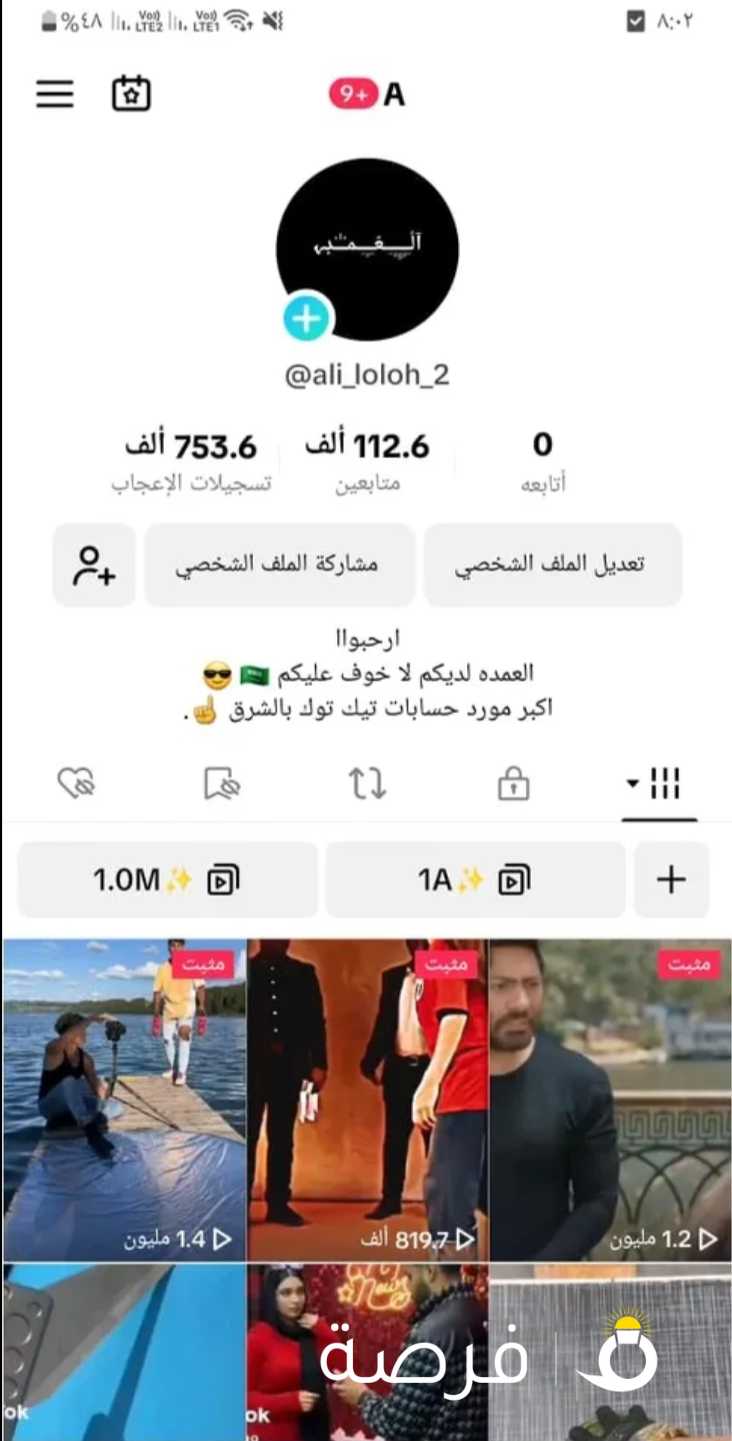This screenshot has width=732, height=1441.
Task: Switch to the liked videos heart tab
Action: [76, 784]
